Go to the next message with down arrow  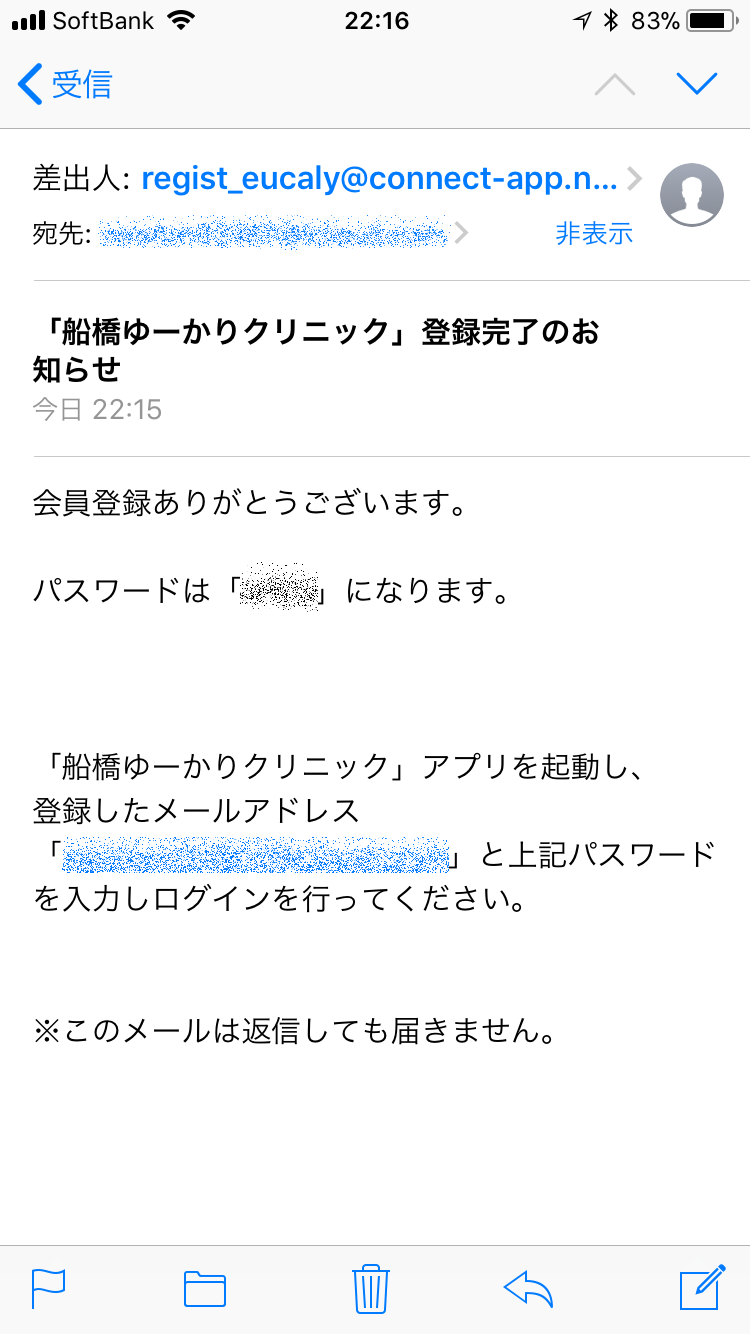click(x=696, y=84)
